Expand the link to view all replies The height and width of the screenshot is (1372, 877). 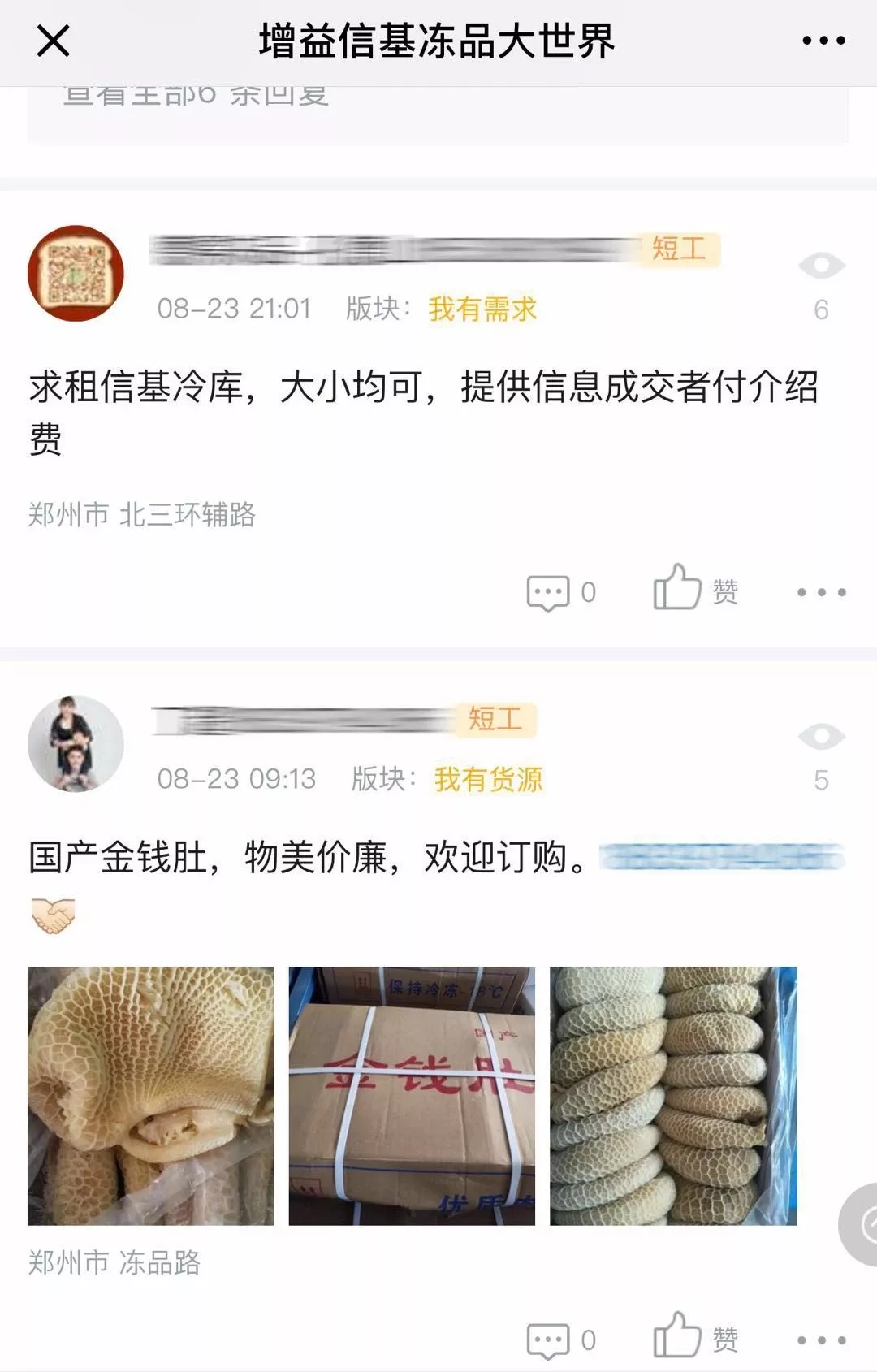(x=196, y=96)
